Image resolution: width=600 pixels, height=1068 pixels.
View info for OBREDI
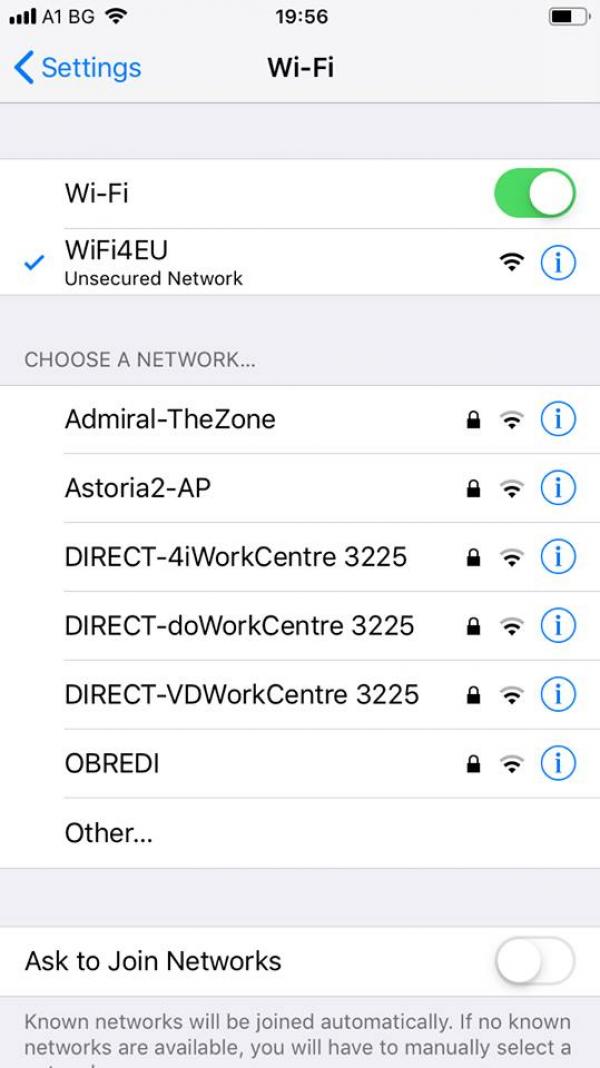tap(558, 764)
